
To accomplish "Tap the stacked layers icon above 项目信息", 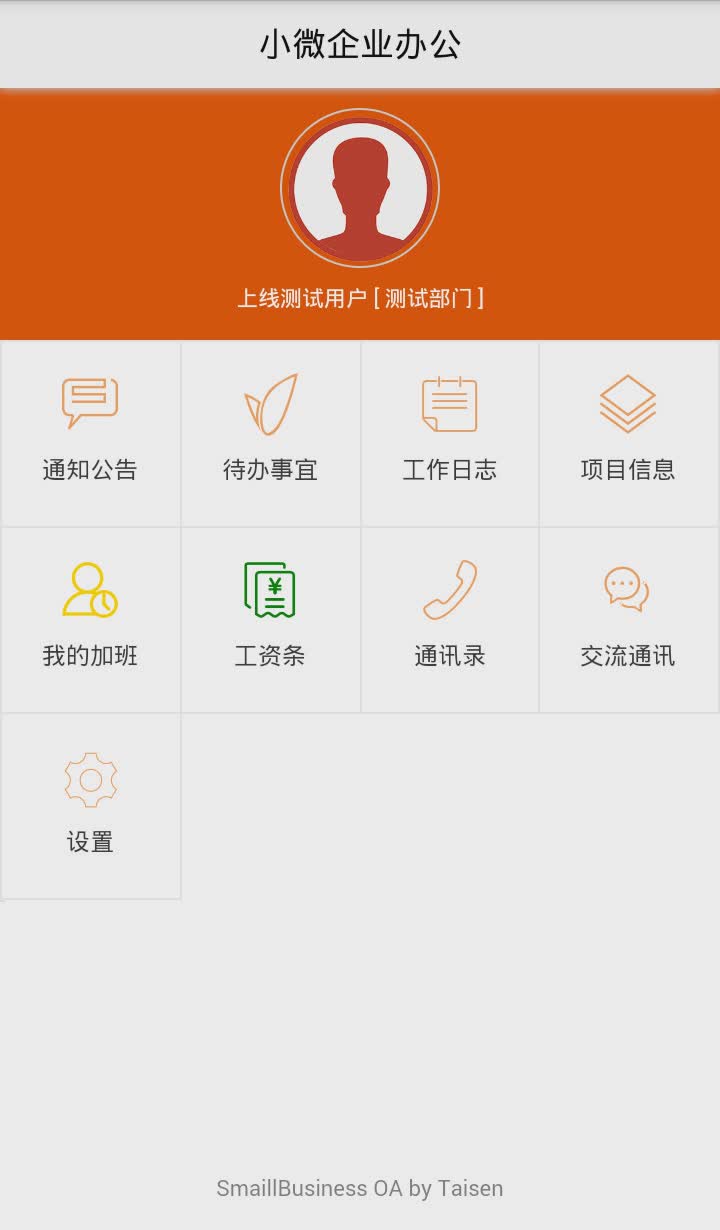I will point(630,403).
